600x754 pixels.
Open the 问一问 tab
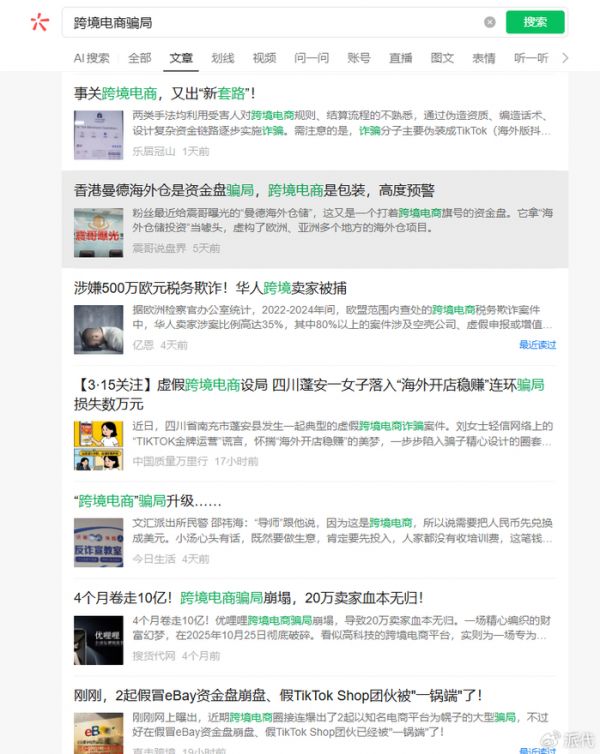311,58
